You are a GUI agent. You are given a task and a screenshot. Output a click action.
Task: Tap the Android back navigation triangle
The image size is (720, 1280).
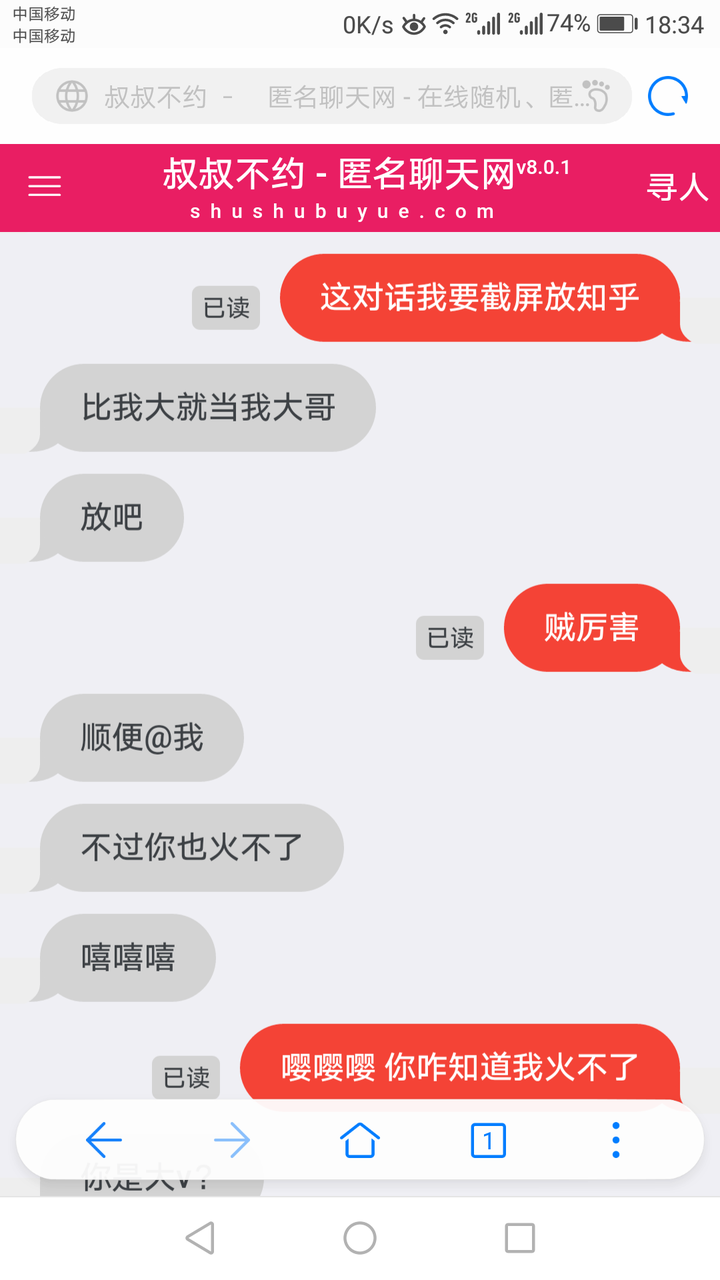pyautogui.click(x=200, y=1237)
